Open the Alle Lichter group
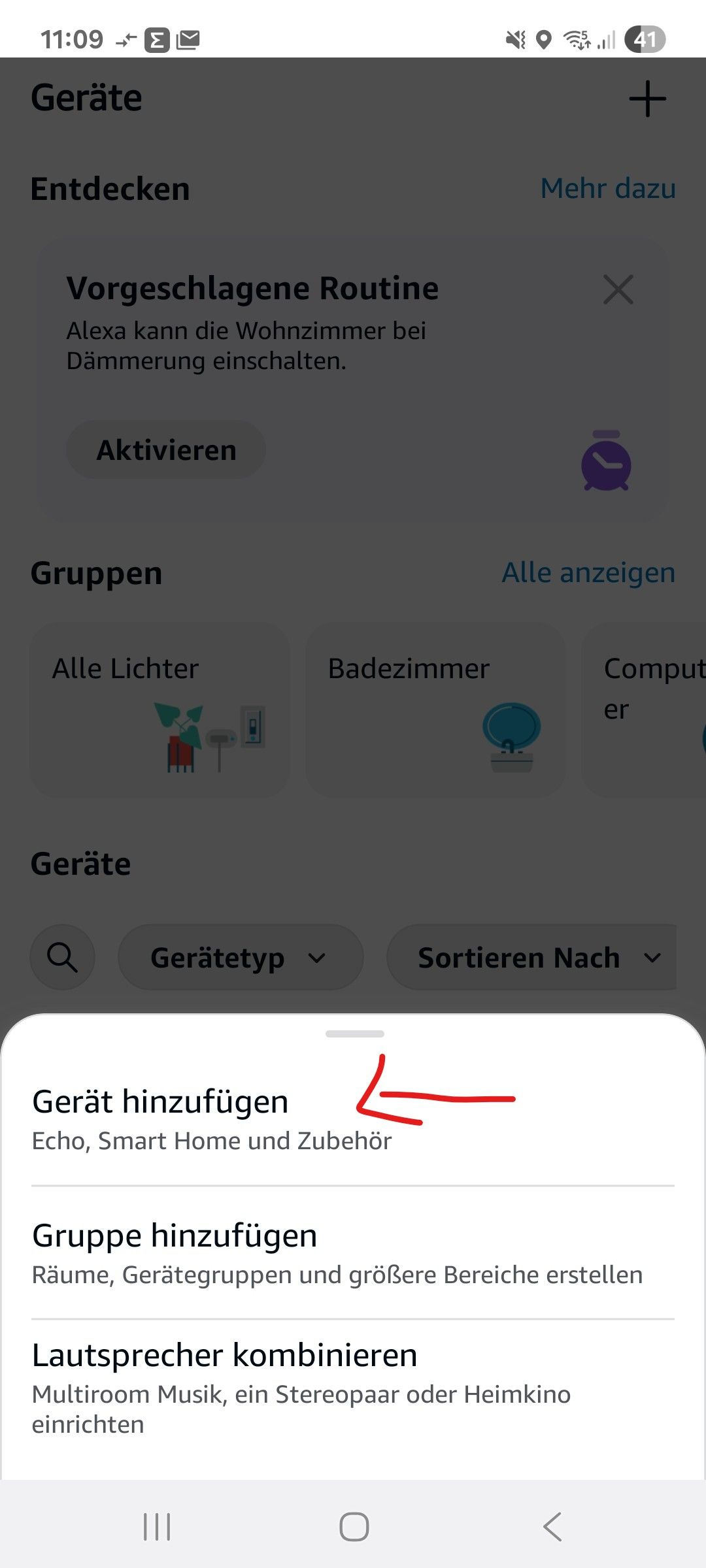 click(160, 710)
